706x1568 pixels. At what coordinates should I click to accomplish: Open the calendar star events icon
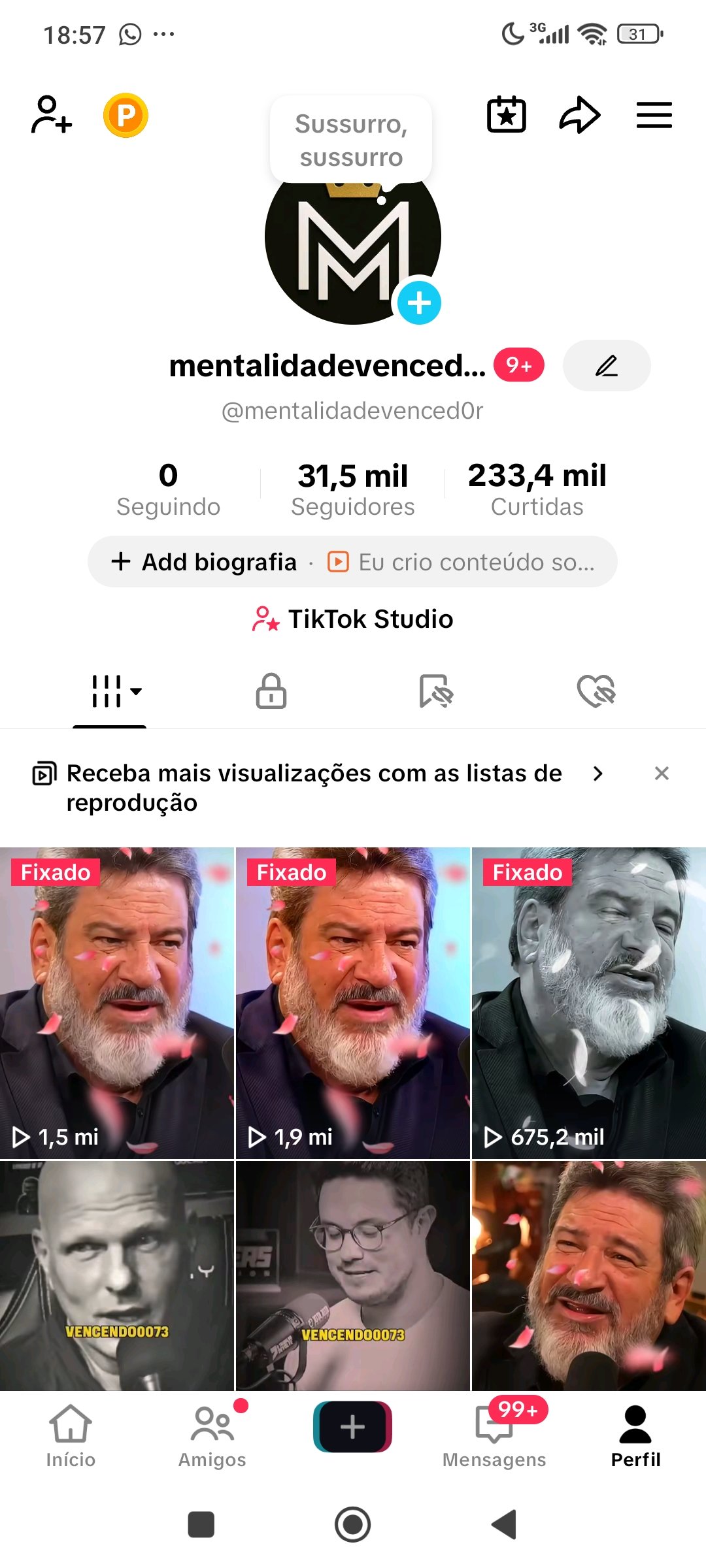[506, 115]
